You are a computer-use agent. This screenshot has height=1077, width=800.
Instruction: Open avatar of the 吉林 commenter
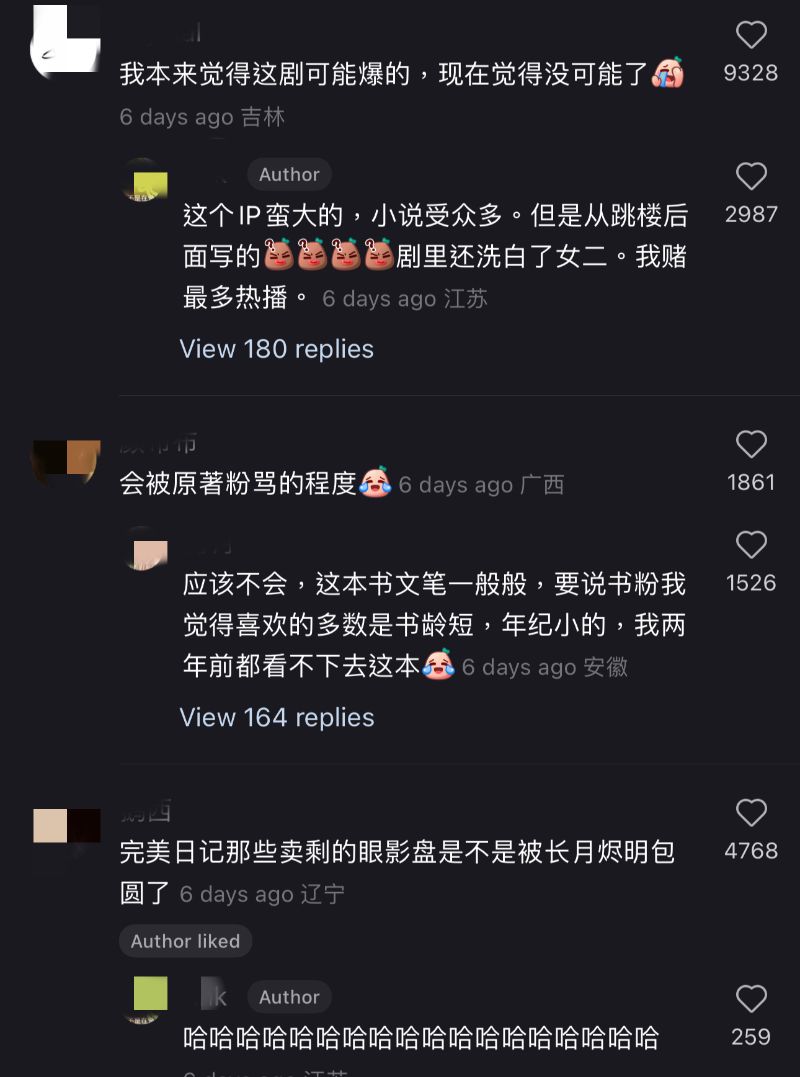coord(66,40)
